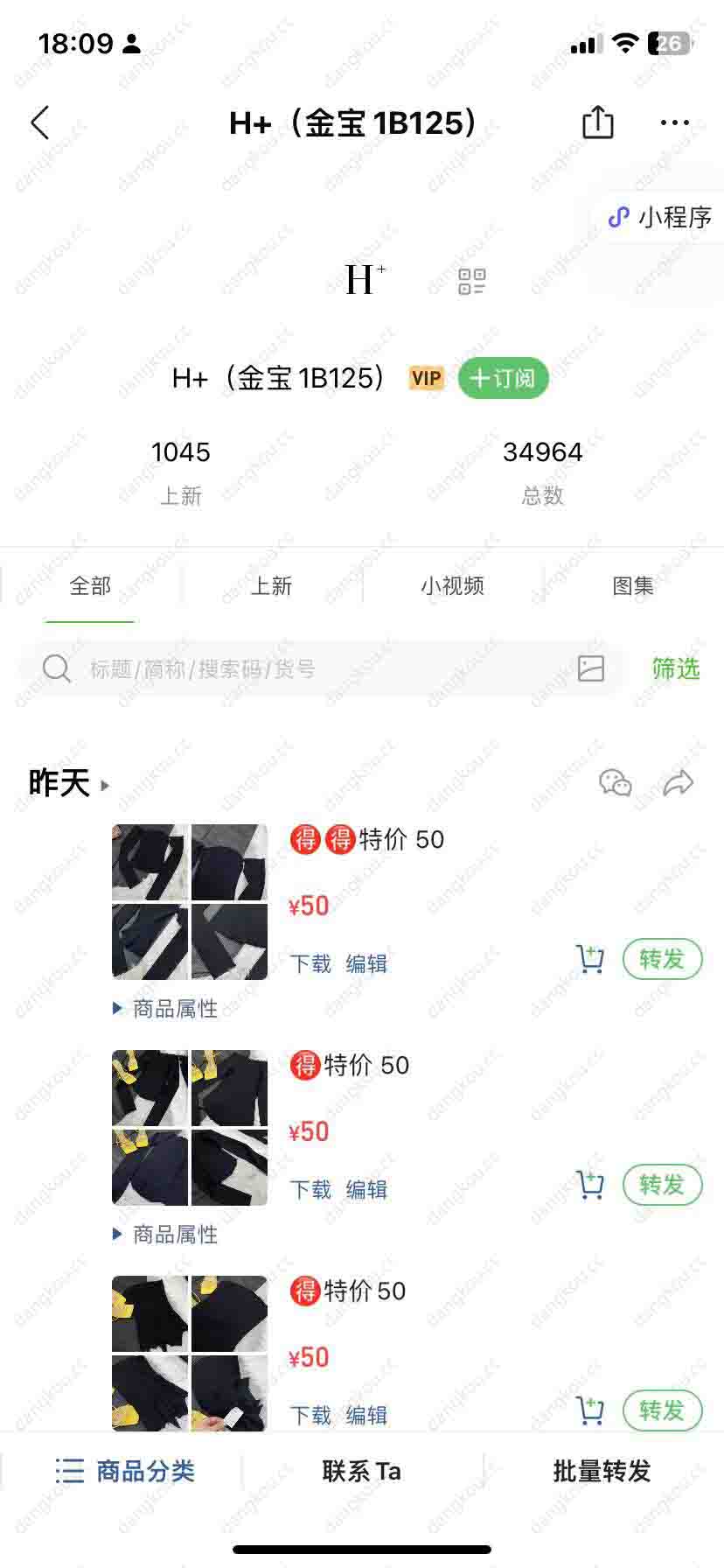Image resolution: width=724 pixels, height=1568 pixels.
Task: Forward 昨天 group with arrow icon
Action: pos(679,782)
